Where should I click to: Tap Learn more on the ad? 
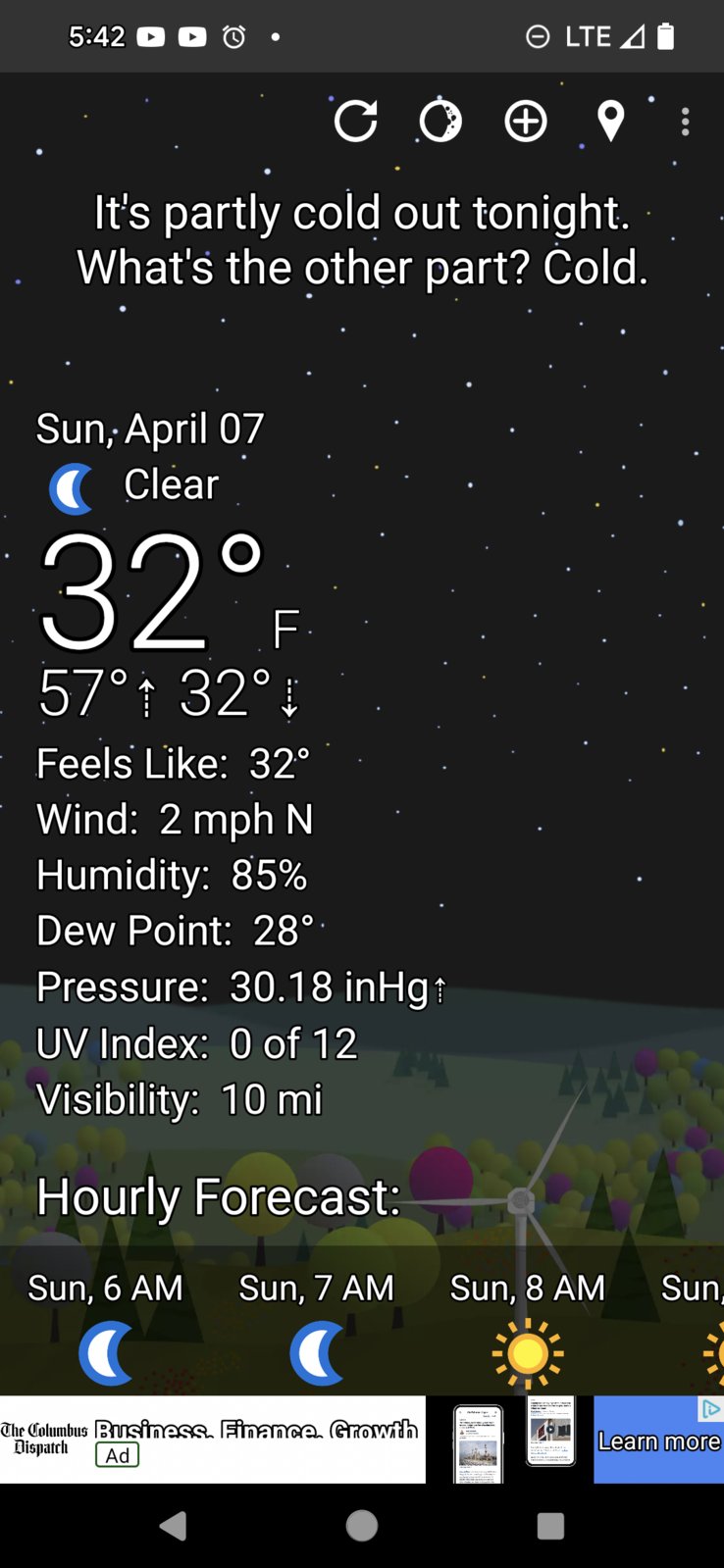tap(658, 1441)
